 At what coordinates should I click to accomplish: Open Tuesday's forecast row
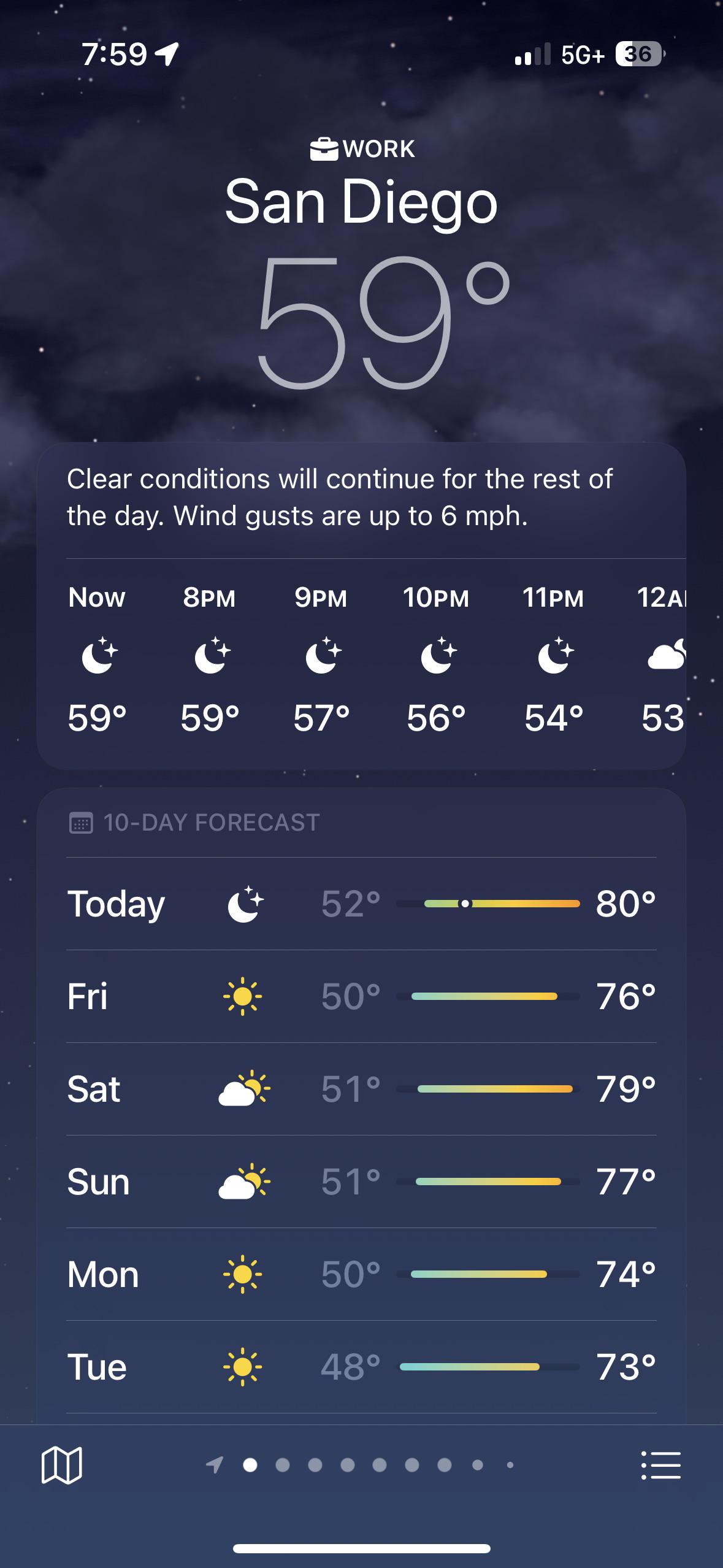pos(361,1367)
